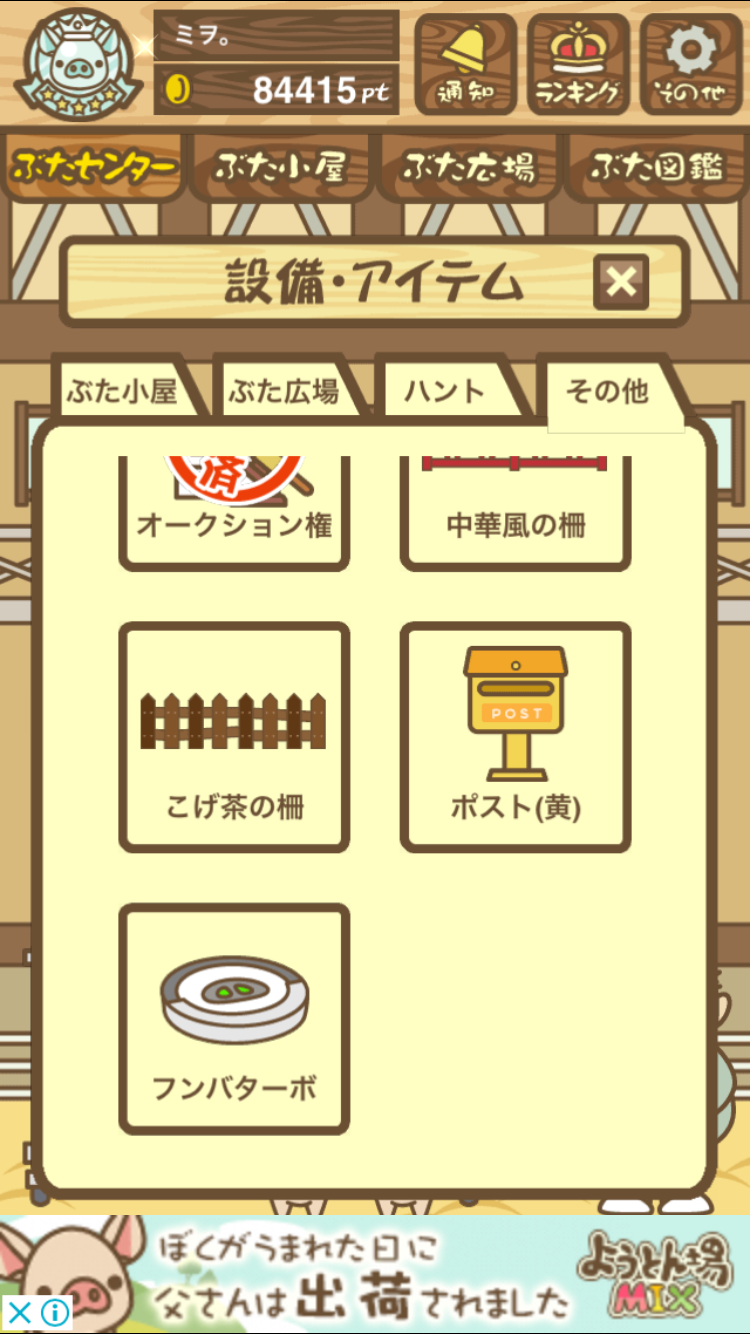The image size is (750, 1334).
Task: Go to the ぶた小屋 main section
Action: 281,167
